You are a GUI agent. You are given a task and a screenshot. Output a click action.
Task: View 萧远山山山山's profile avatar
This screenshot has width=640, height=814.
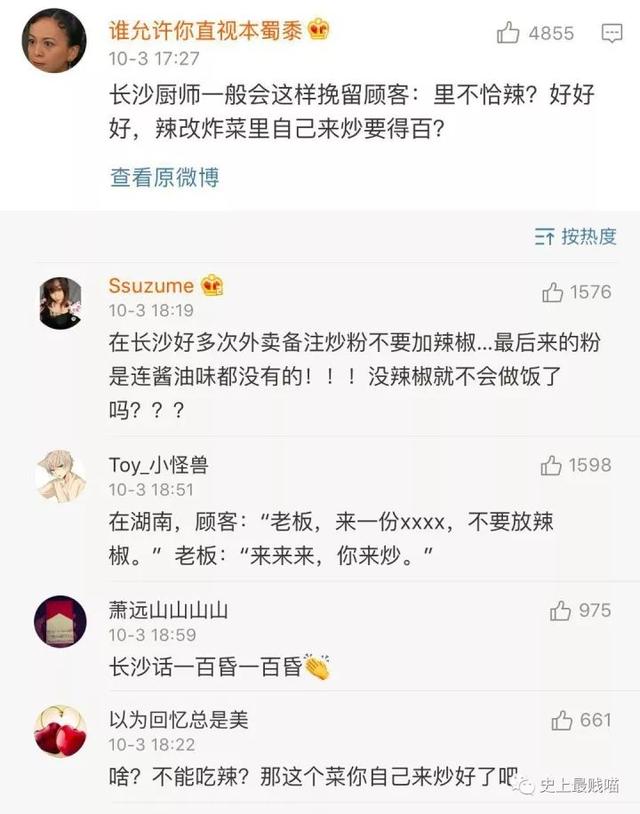click(x=60, y=620)
